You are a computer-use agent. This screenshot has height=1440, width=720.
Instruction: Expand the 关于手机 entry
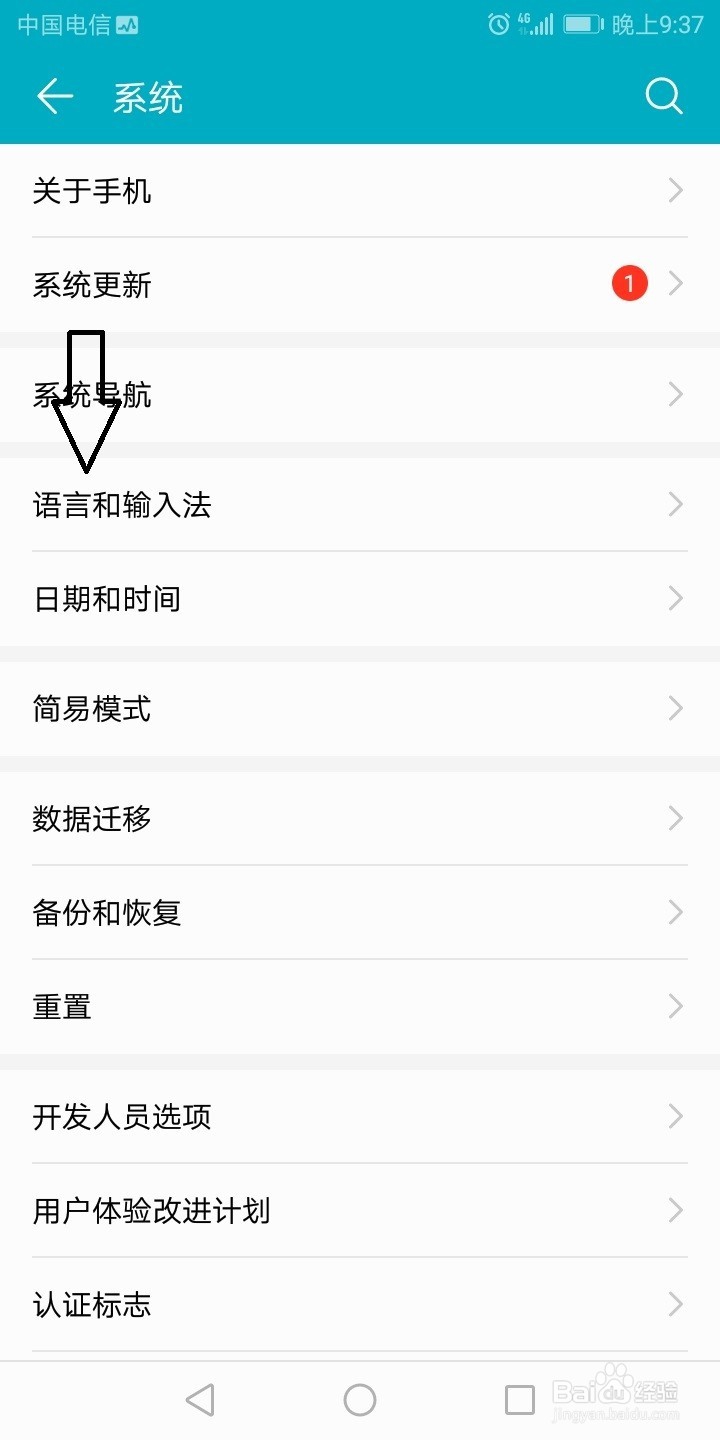pos(360,190)
